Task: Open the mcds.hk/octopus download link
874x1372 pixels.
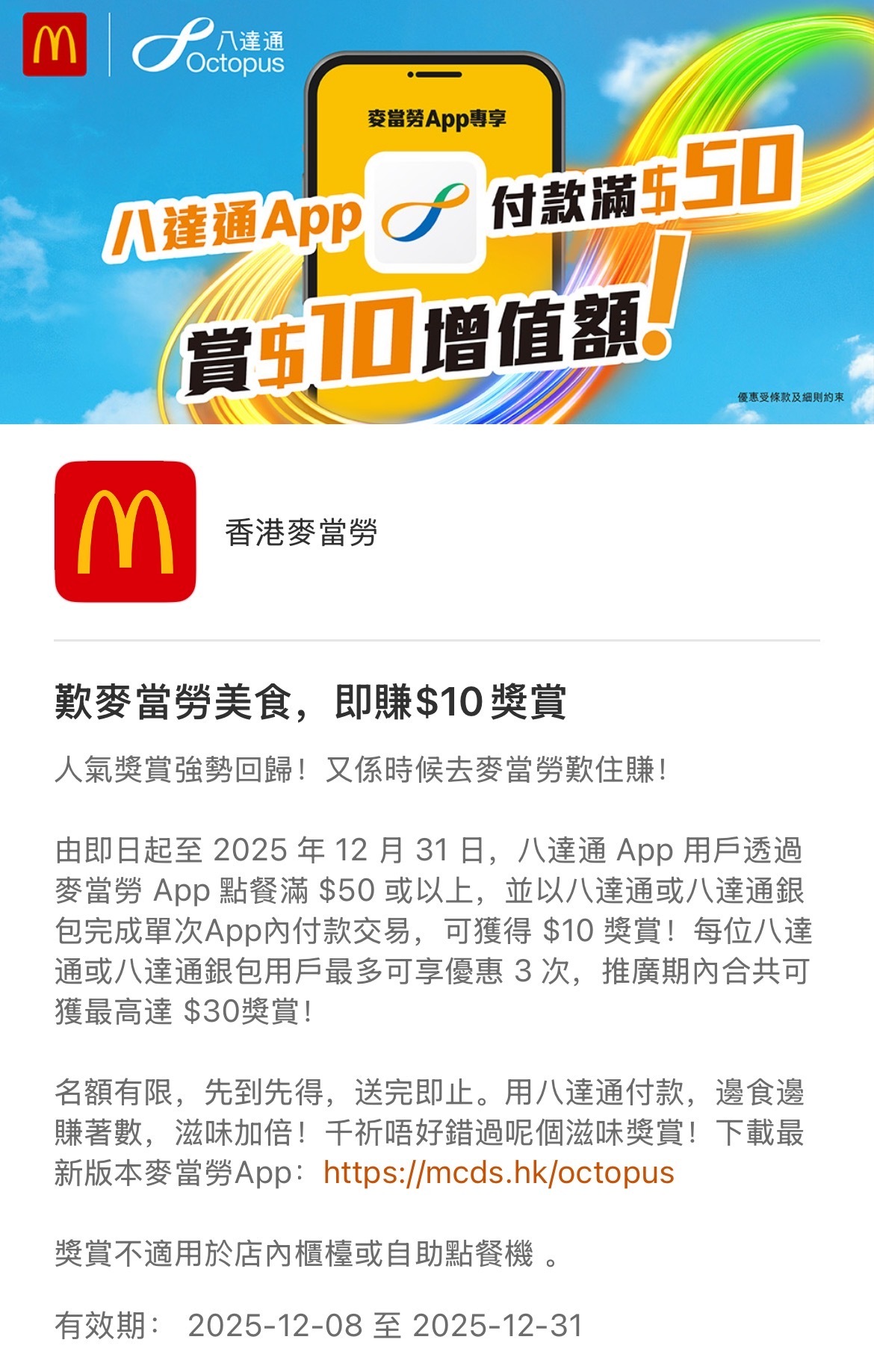Action: tap(498, 1173)
